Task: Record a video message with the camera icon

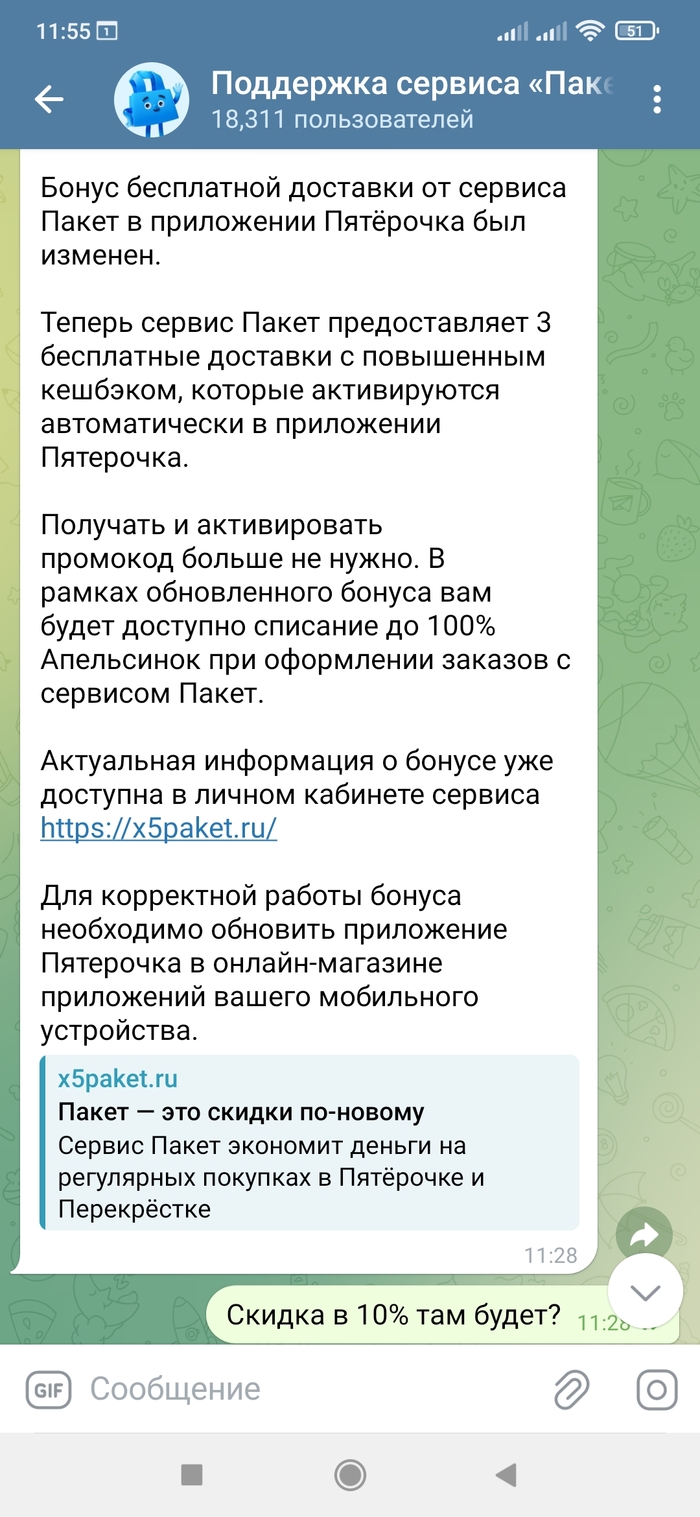Action: pos(657,1389)
